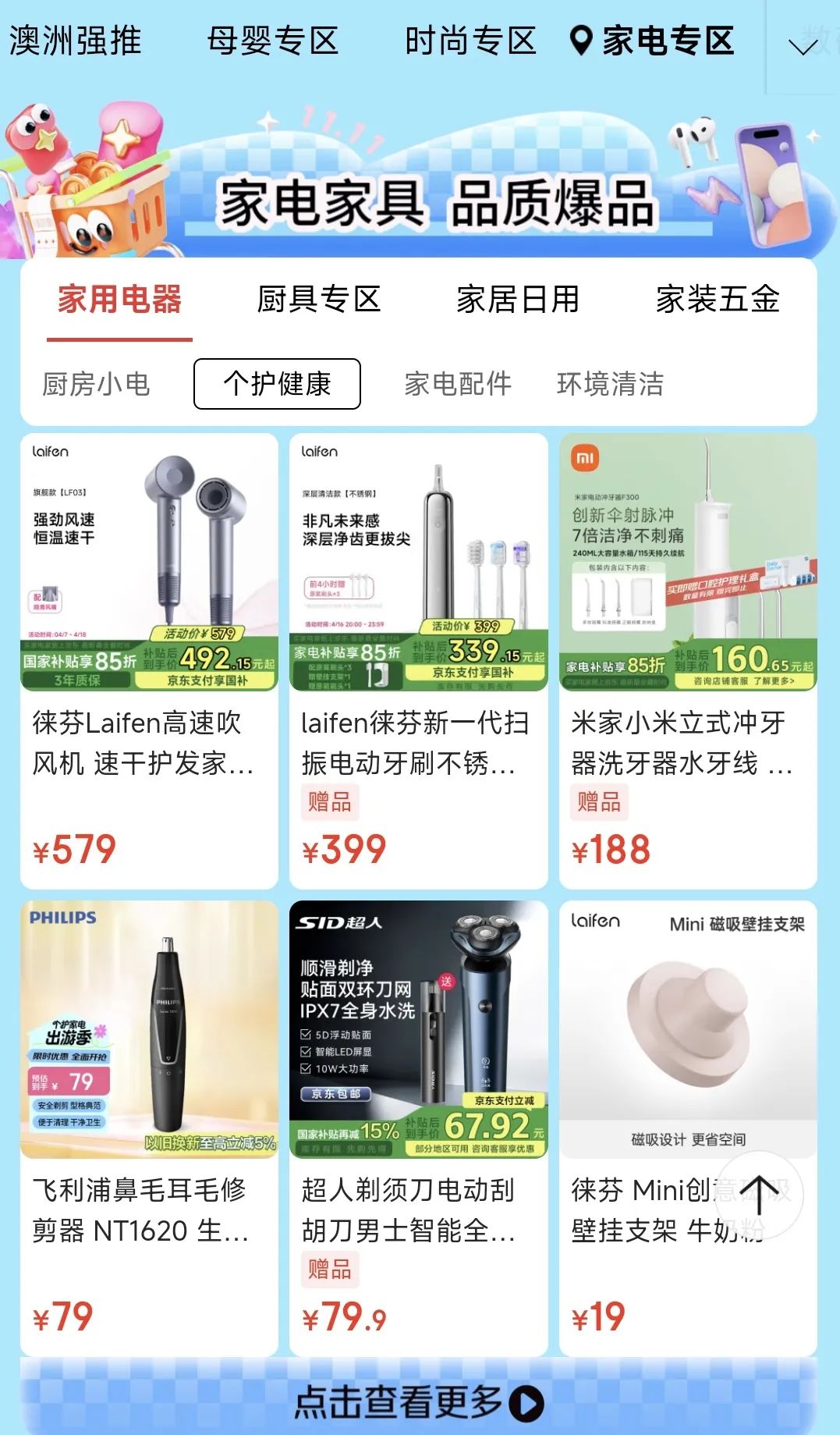Open the Laifen hair dryer ¥579 product
Viewport: 840px width, 1435px height.
149,661
